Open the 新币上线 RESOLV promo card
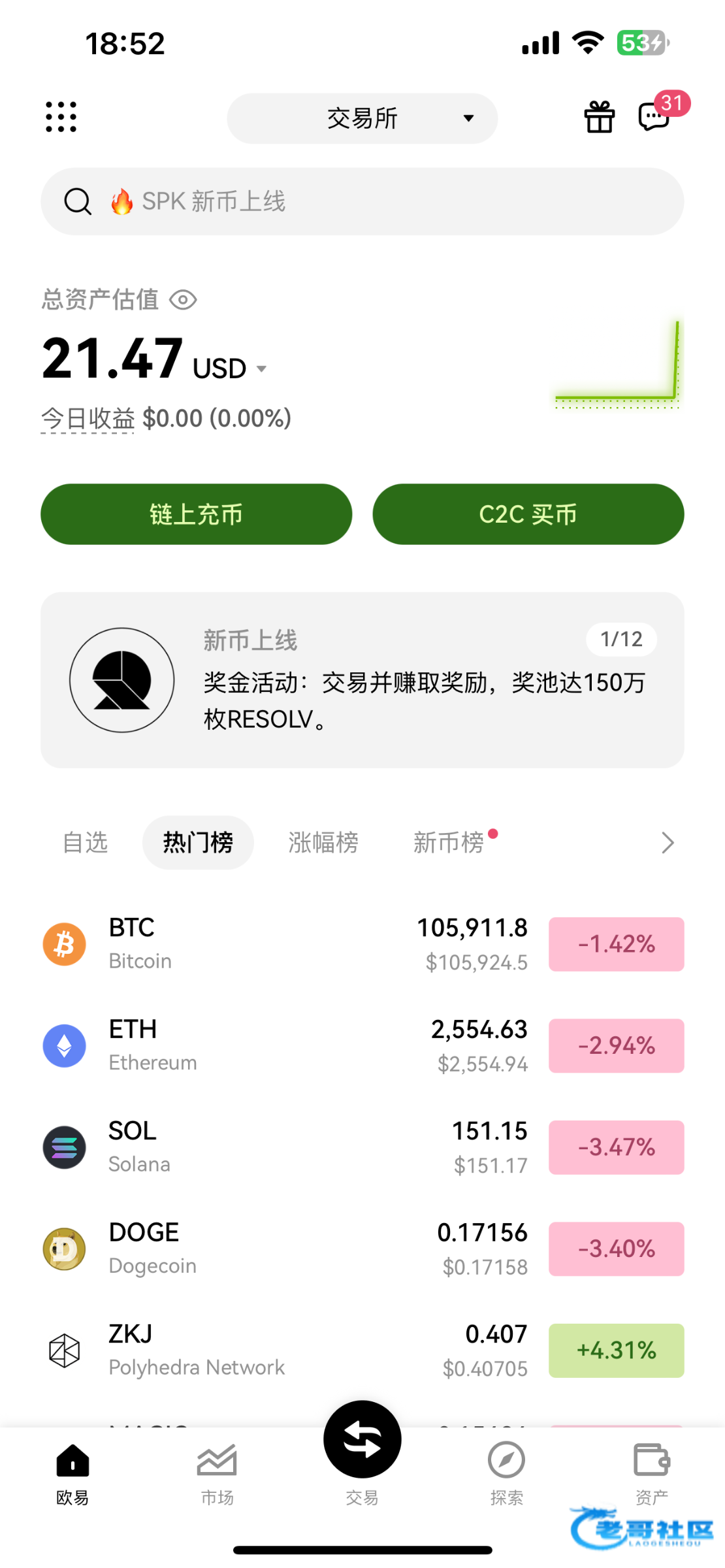The height and width of the screenshot is (1568, 725). (362, 680)
